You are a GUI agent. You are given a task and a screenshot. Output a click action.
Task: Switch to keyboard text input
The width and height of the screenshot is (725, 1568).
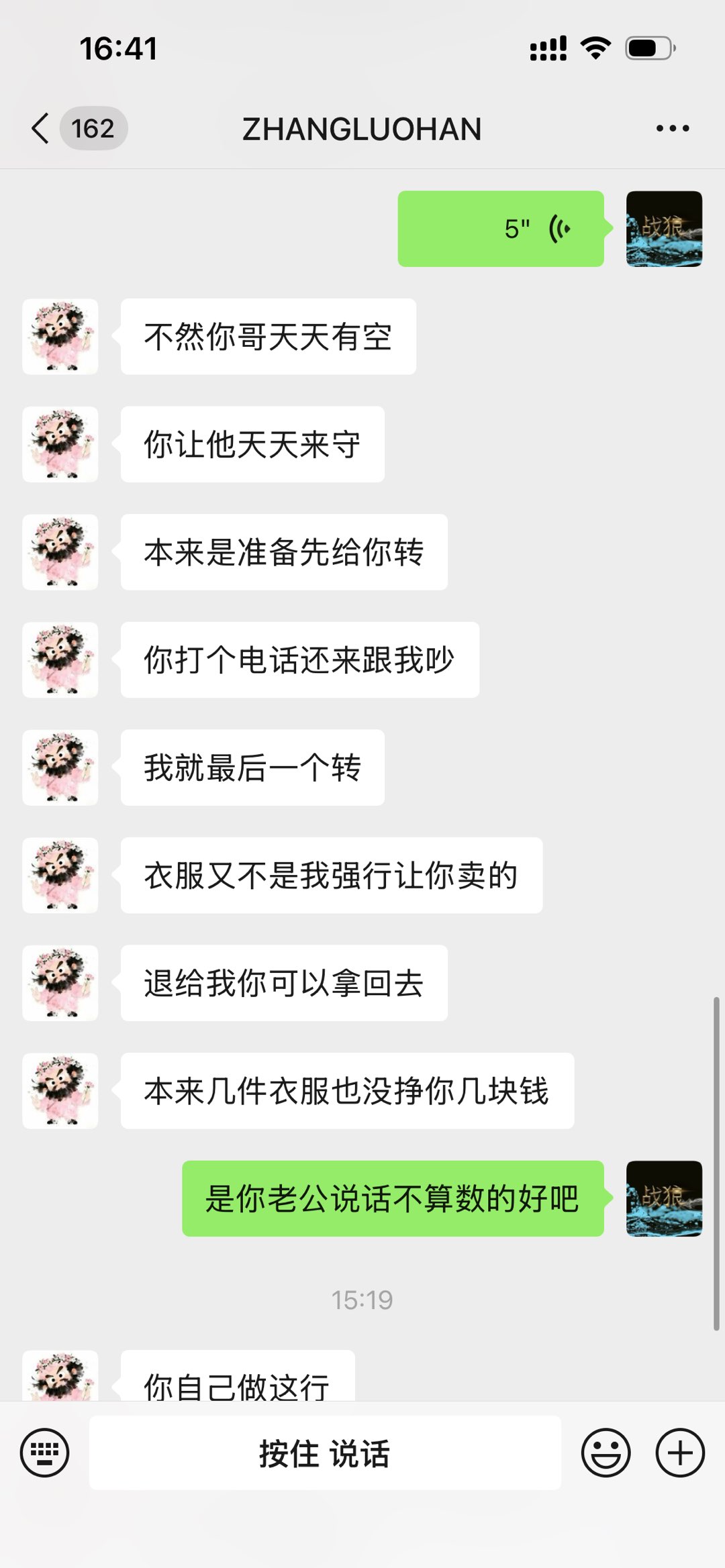[x=44, y=1453]
